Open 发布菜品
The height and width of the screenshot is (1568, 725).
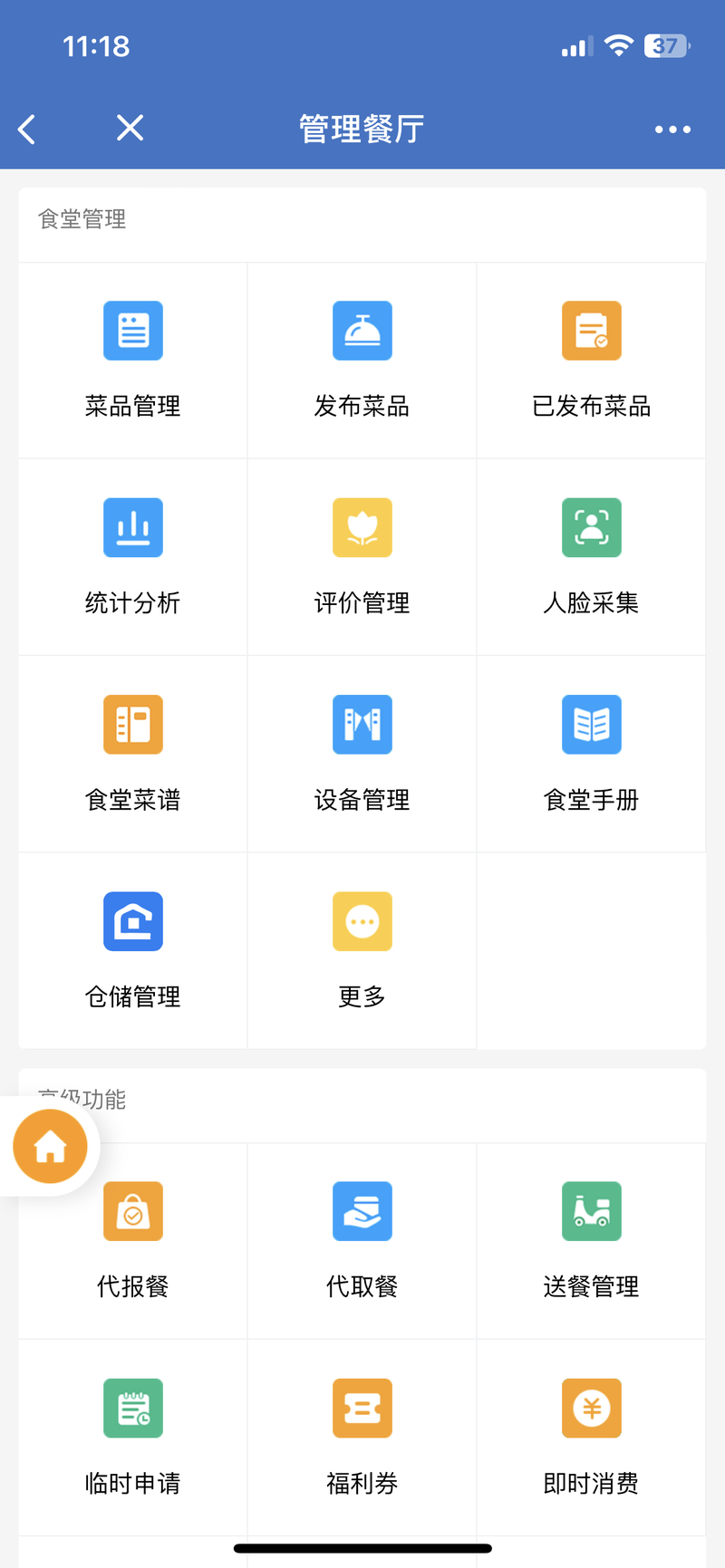point(362,361)
